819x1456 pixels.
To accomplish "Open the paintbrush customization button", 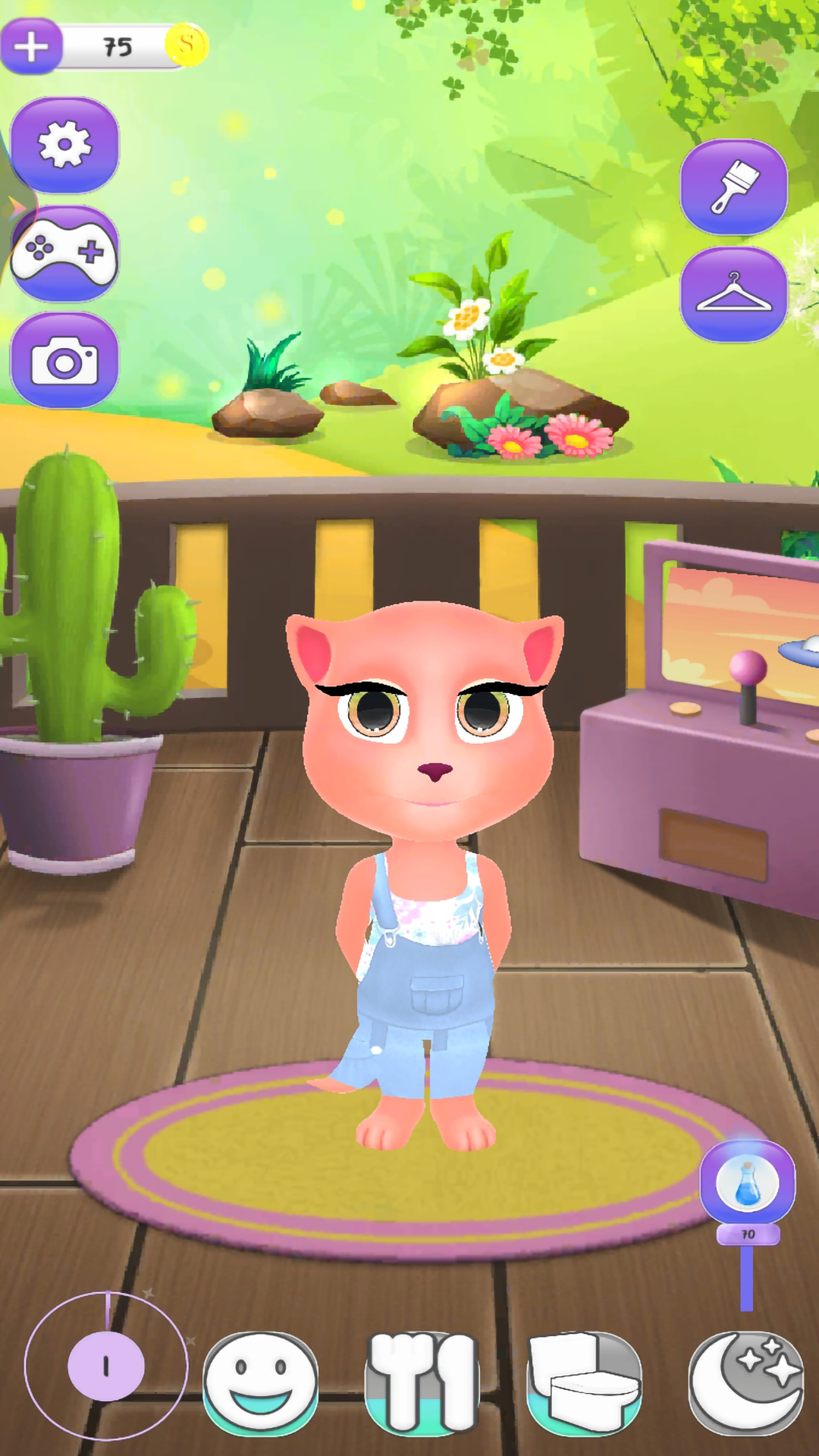I will point(733,187).
